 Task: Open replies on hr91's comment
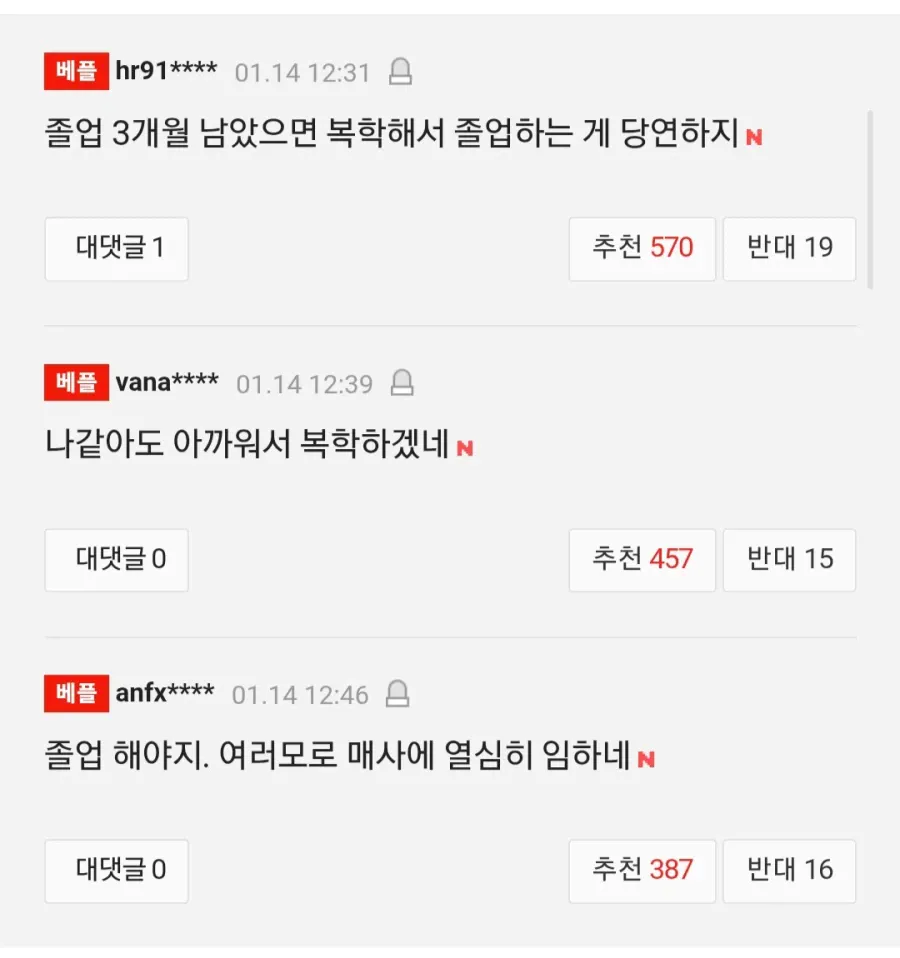pos(117,249)
